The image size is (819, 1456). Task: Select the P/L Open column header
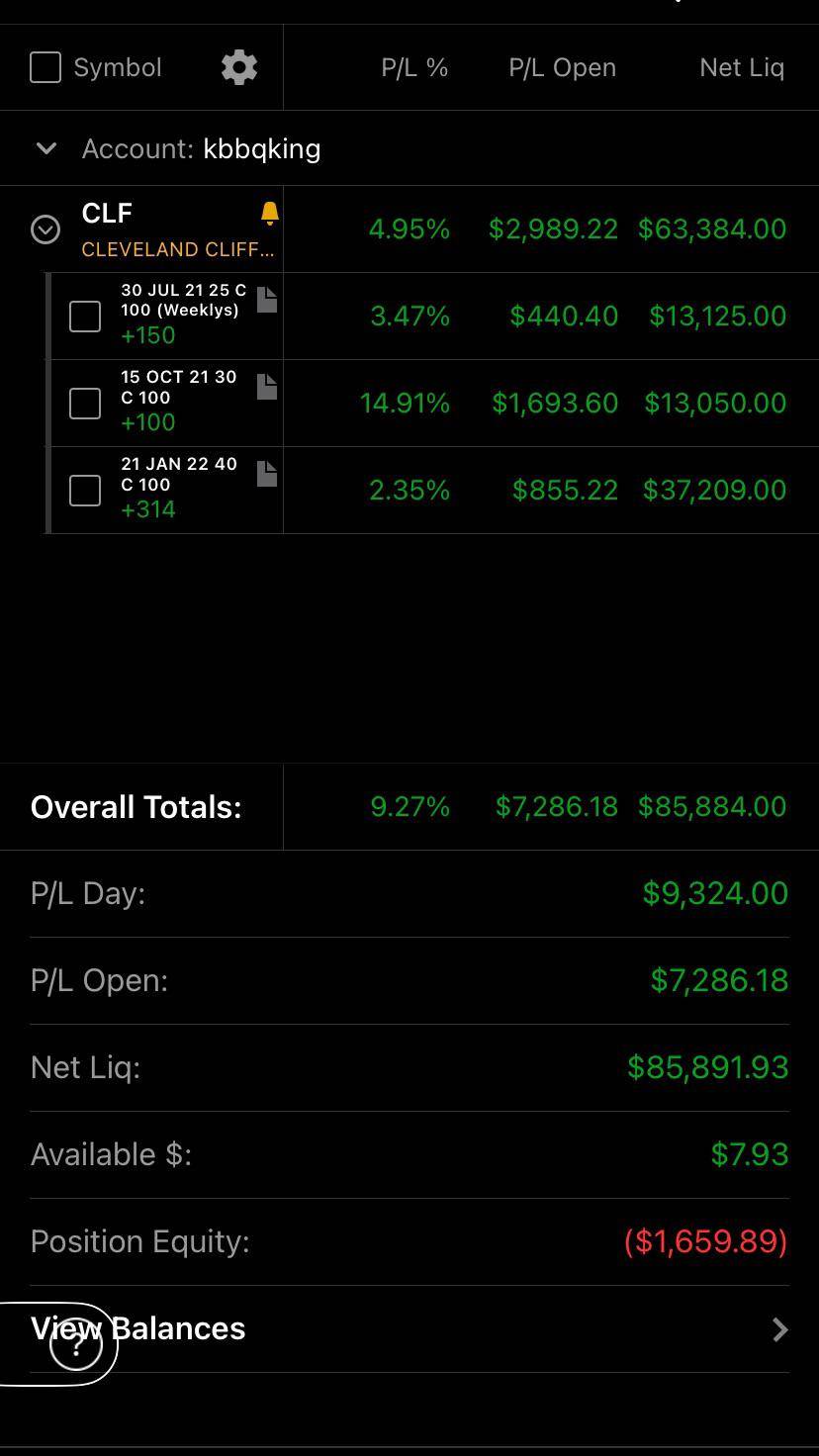click(x=562, y=67)
